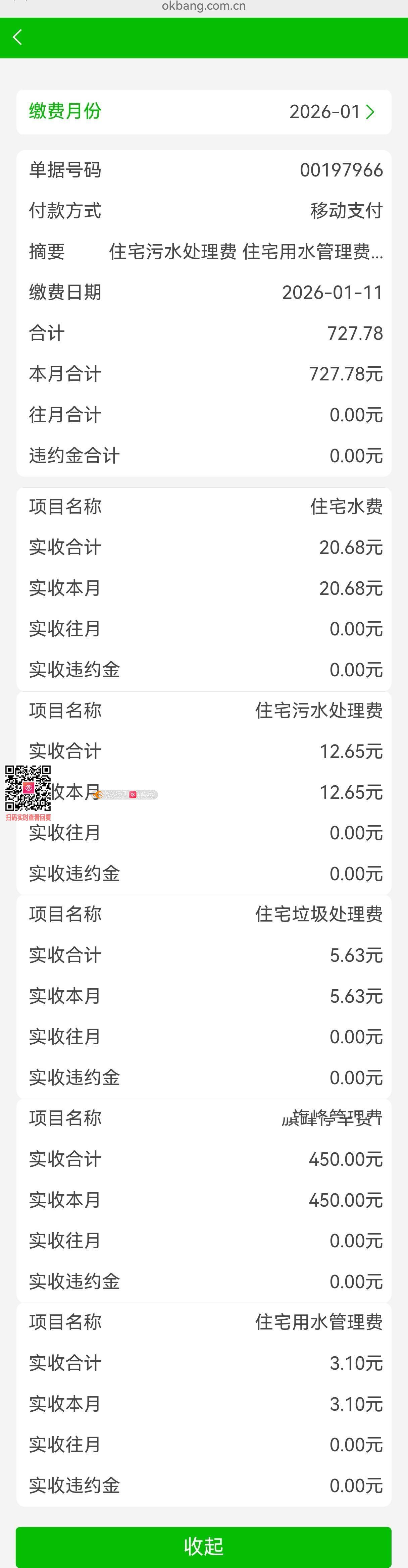This screenshot has height=1568, width=408.
Task: Open the 缴费月份 2026-01 month picker
Action: [332, 112]
